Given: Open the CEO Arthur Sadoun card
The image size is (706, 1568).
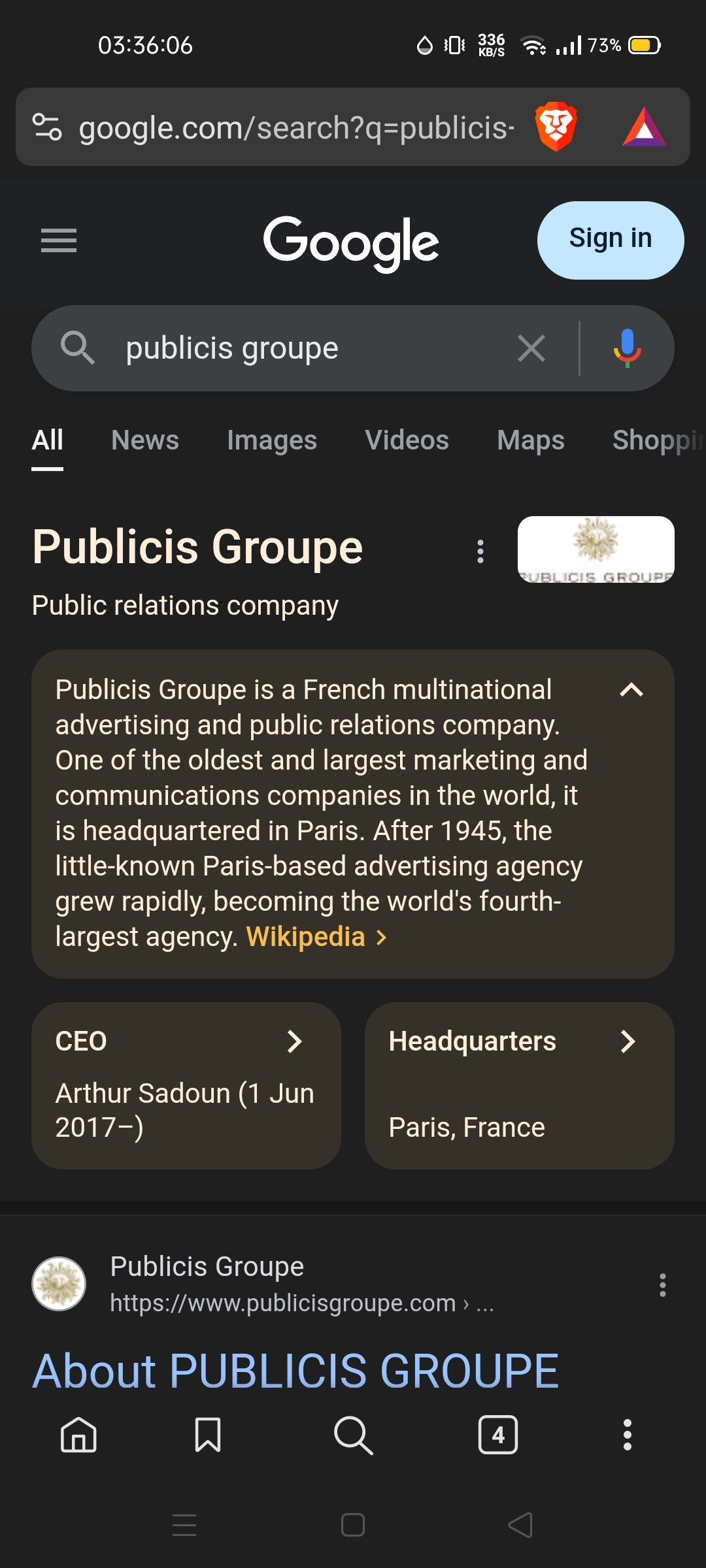Looking at the screenshot, I should [x=186, y=1085].
